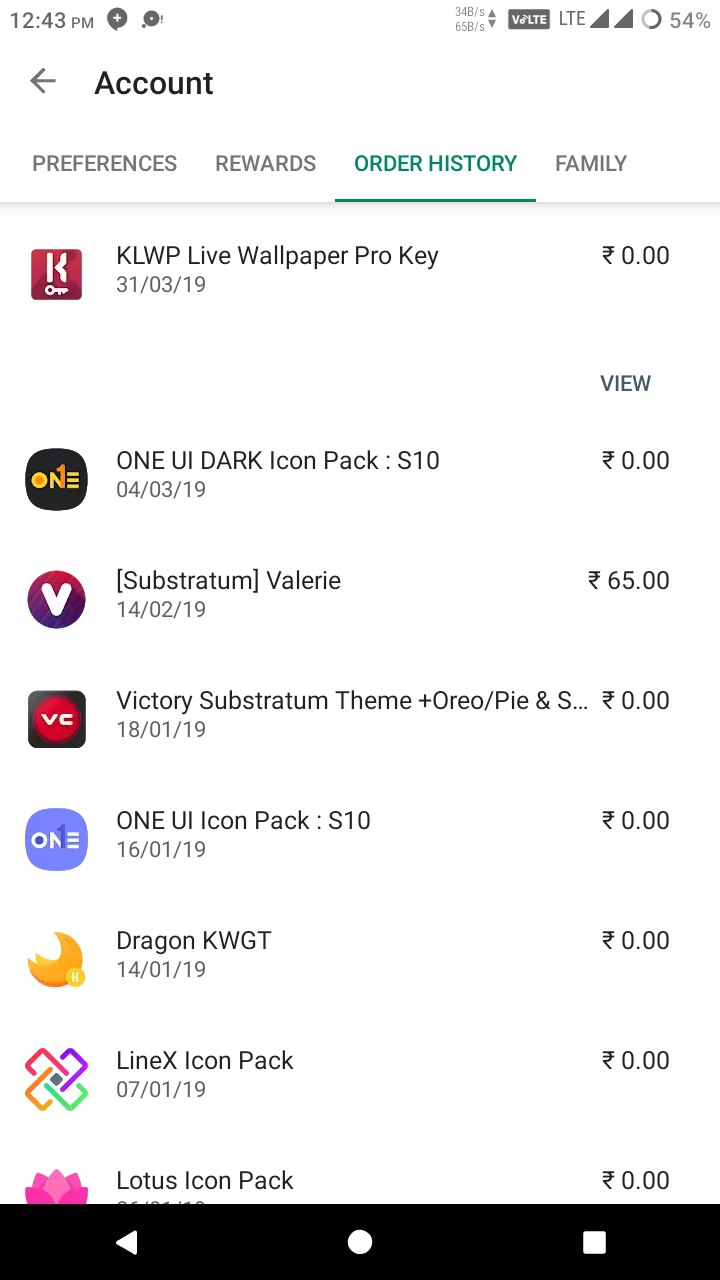Select the Order History tab

(436, 164)
